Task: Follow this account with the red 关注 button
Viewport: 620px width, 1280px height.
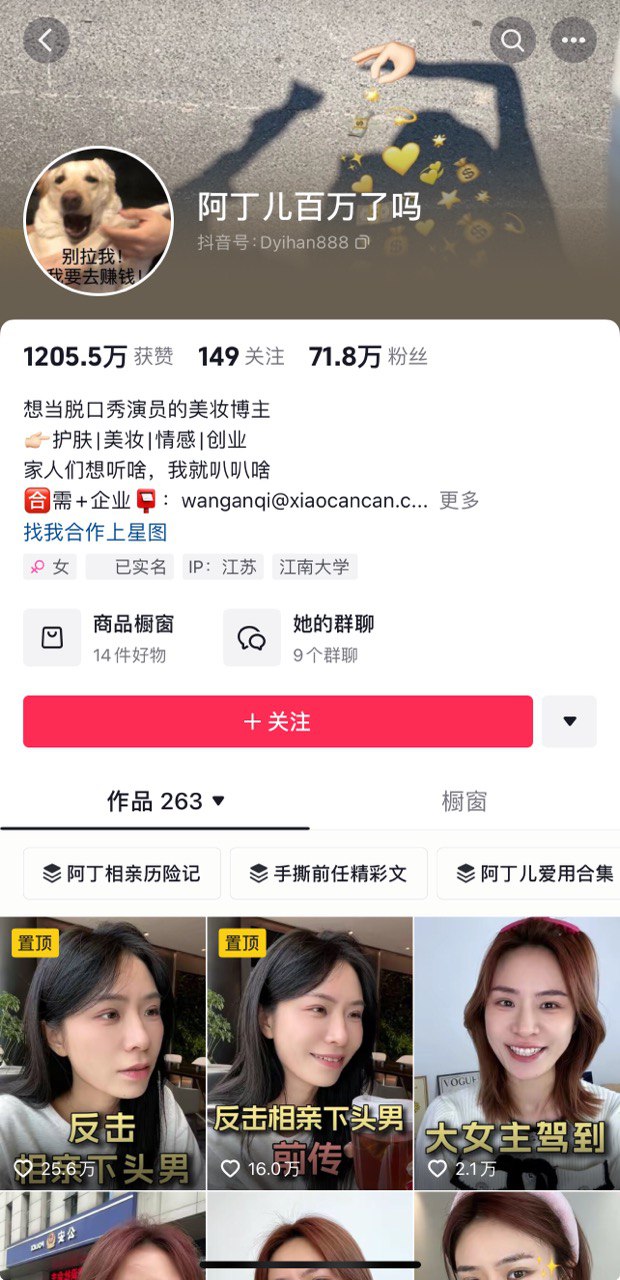Action: point(278,721)
